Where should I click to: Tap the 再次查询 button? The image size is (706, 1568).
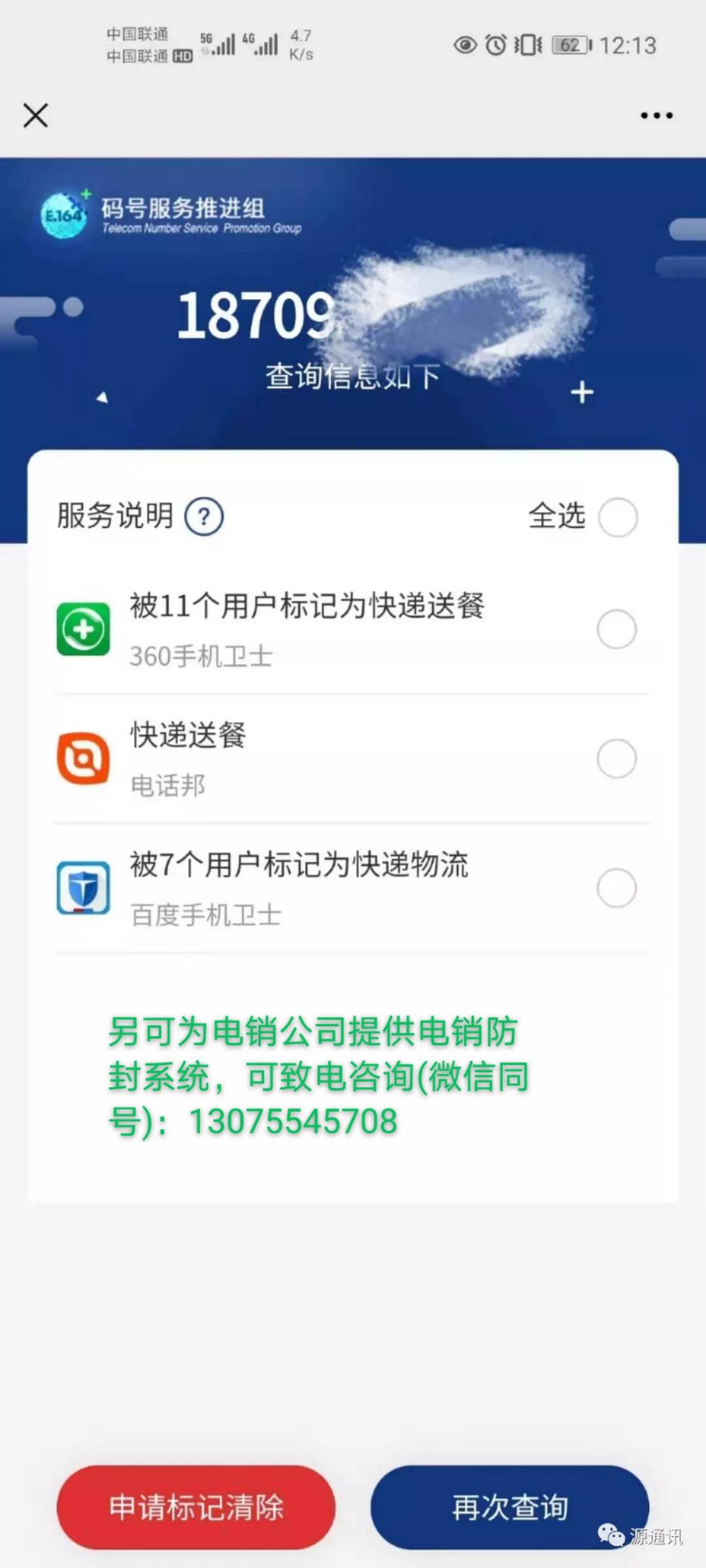tap(510, 1507)
